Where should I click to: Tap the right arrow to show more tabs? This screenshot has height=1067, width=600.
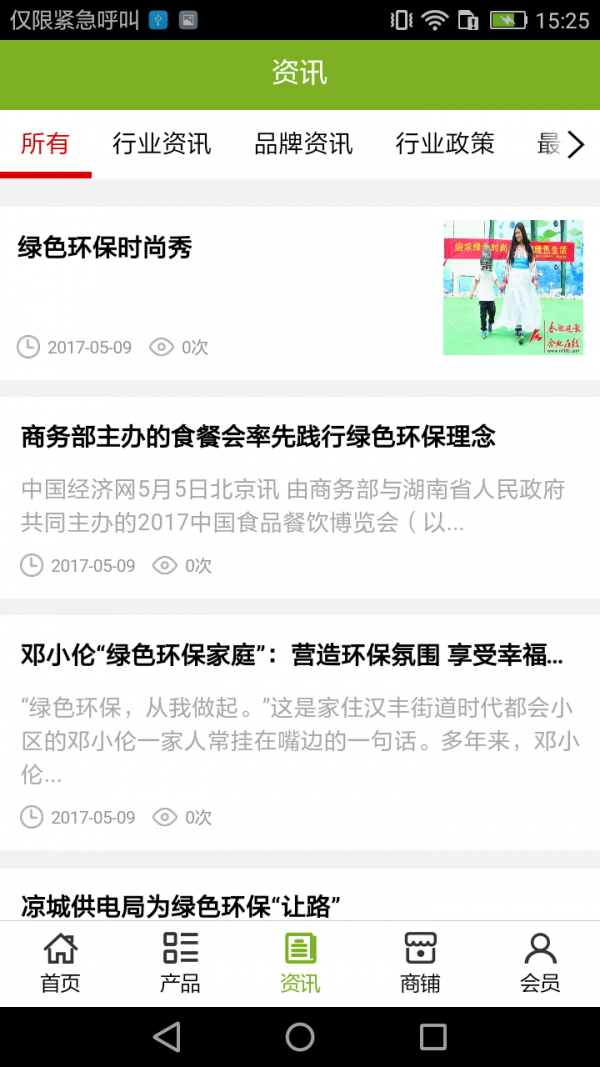576,145
